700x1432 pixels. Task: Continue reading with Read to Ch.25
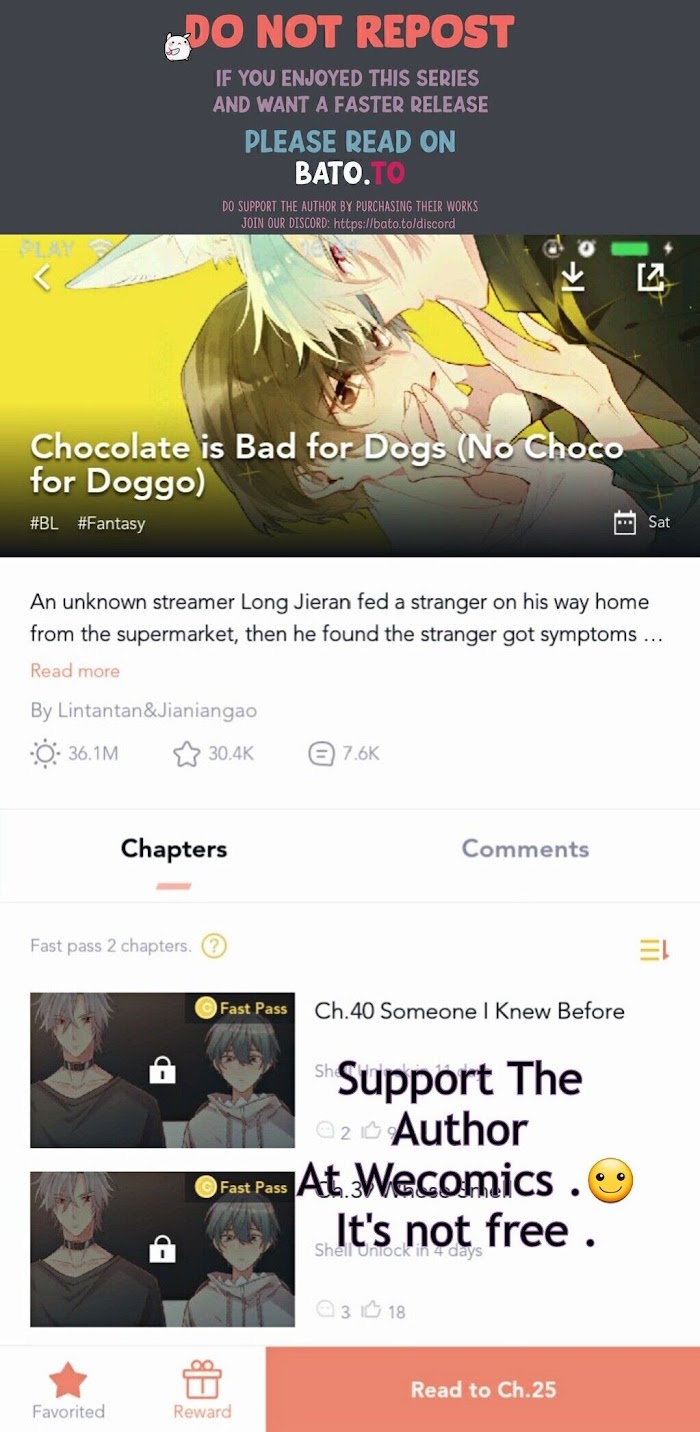point(483,1389)
